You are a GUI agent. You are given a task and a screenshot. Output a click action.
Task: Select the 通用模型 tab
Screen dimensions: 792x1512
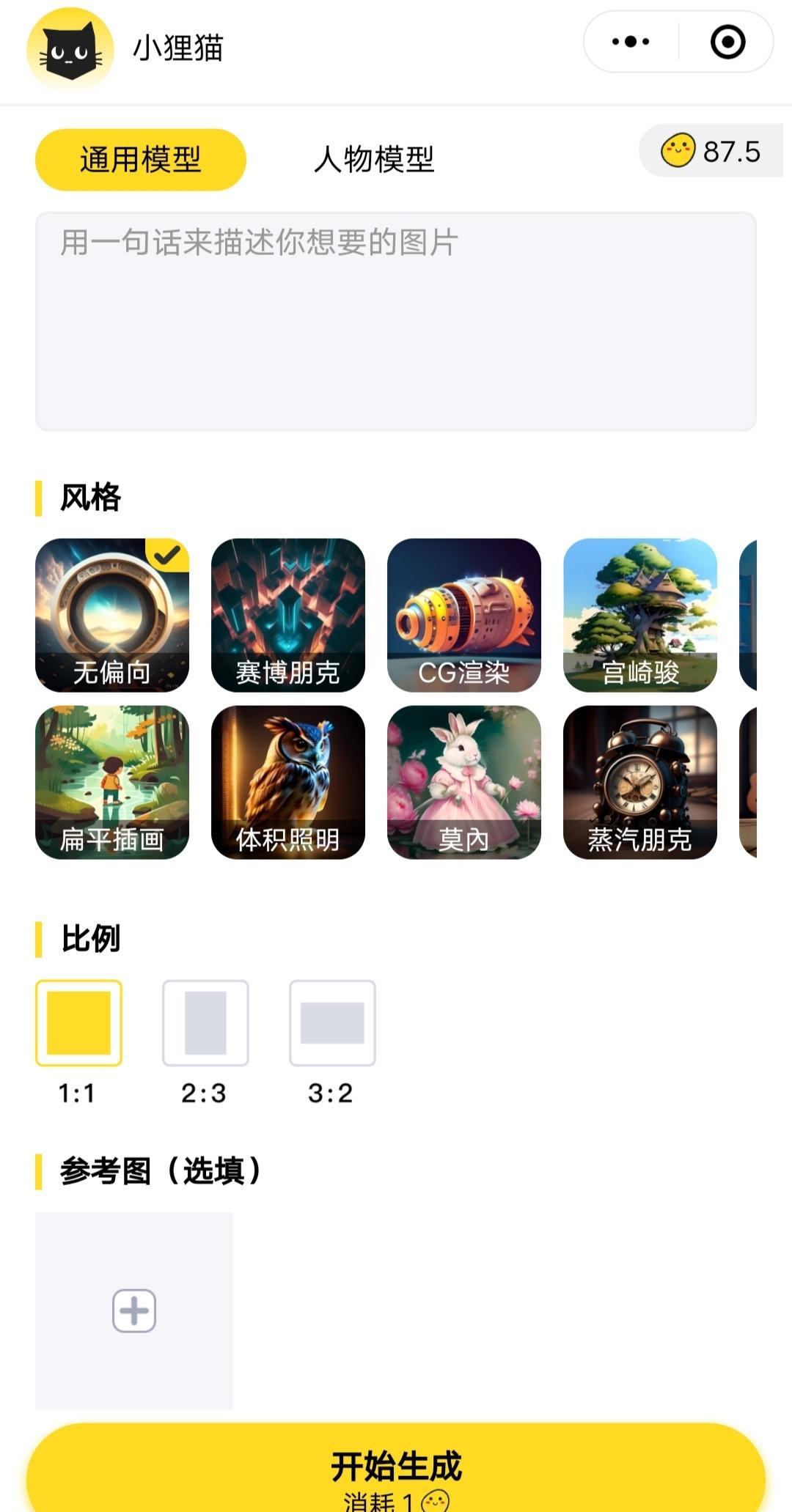[x=140, y=159]
